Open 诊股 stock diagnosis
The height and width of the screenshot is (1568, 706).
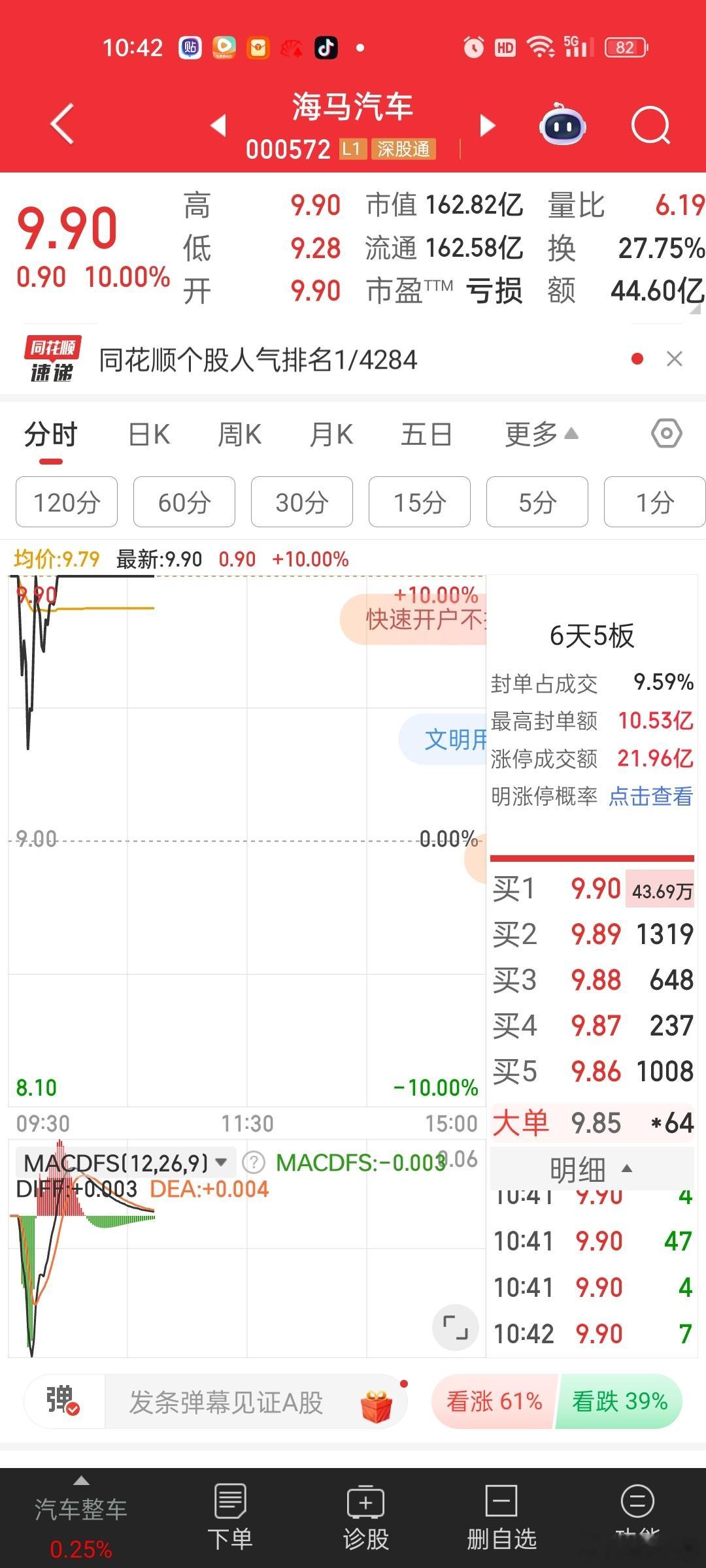(x=365, y=1509)
